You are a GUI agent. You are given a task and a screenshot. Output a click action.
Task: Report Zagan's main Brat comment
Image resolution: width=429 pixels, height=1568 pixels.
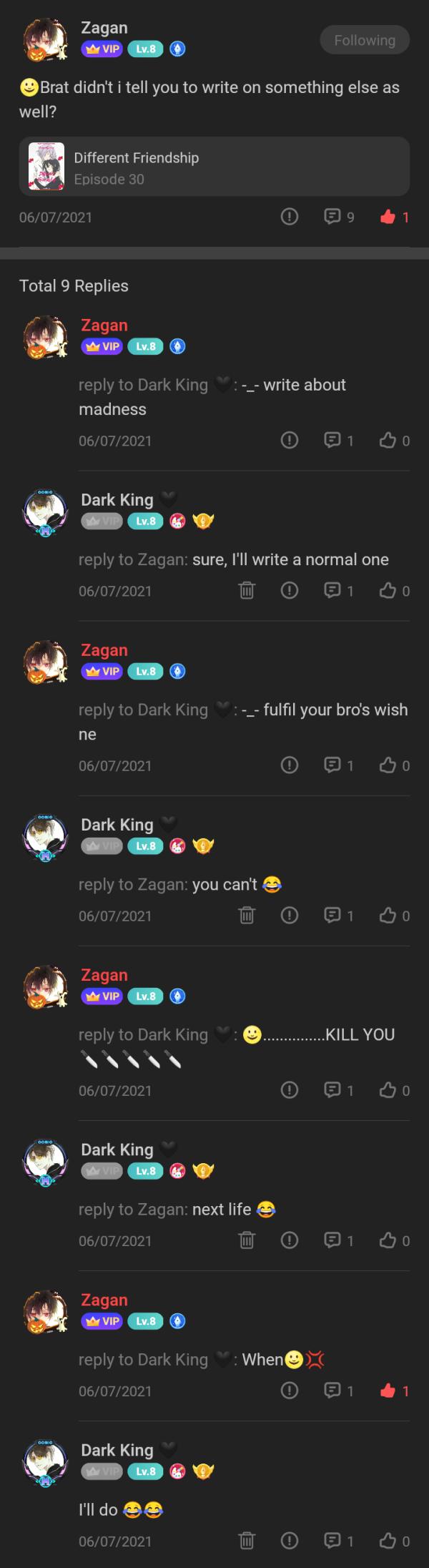(289, 217)
